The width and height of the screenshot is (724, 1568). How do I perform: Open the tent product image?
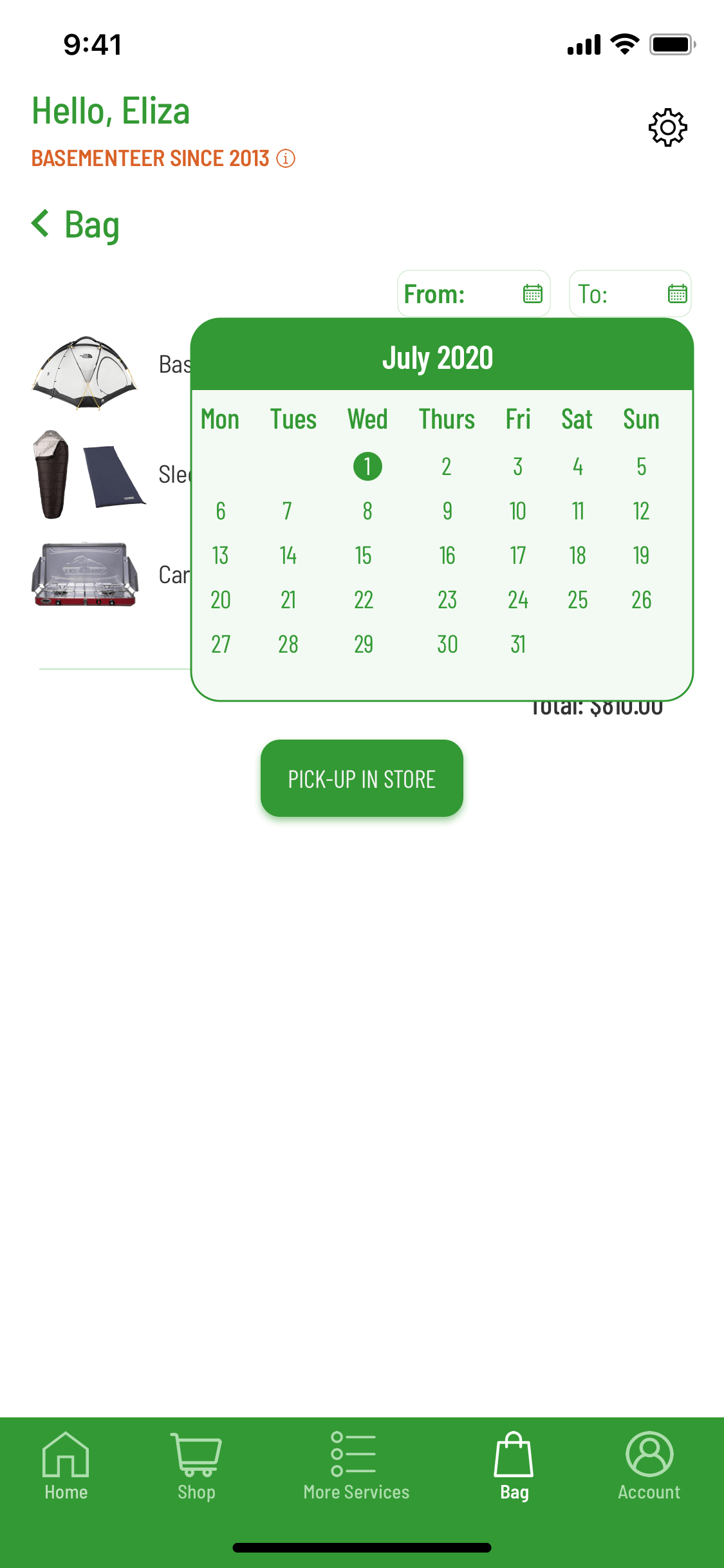click(x=84, y=372)
